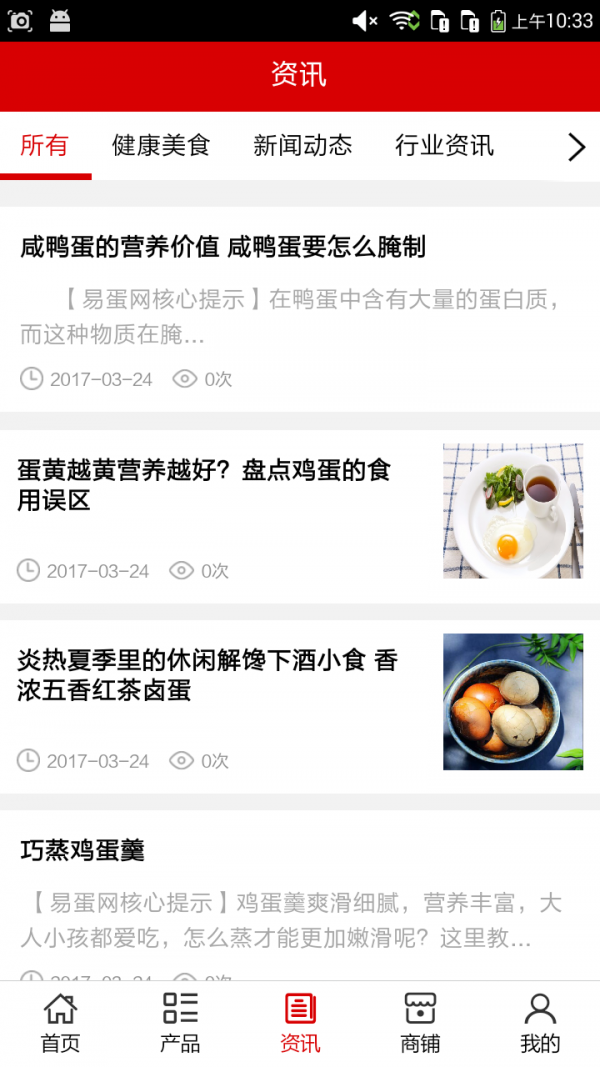Screen dimensions: 600x1067
Task: Switch to the 健康美食 tab
Action: (x=161, y=146)
